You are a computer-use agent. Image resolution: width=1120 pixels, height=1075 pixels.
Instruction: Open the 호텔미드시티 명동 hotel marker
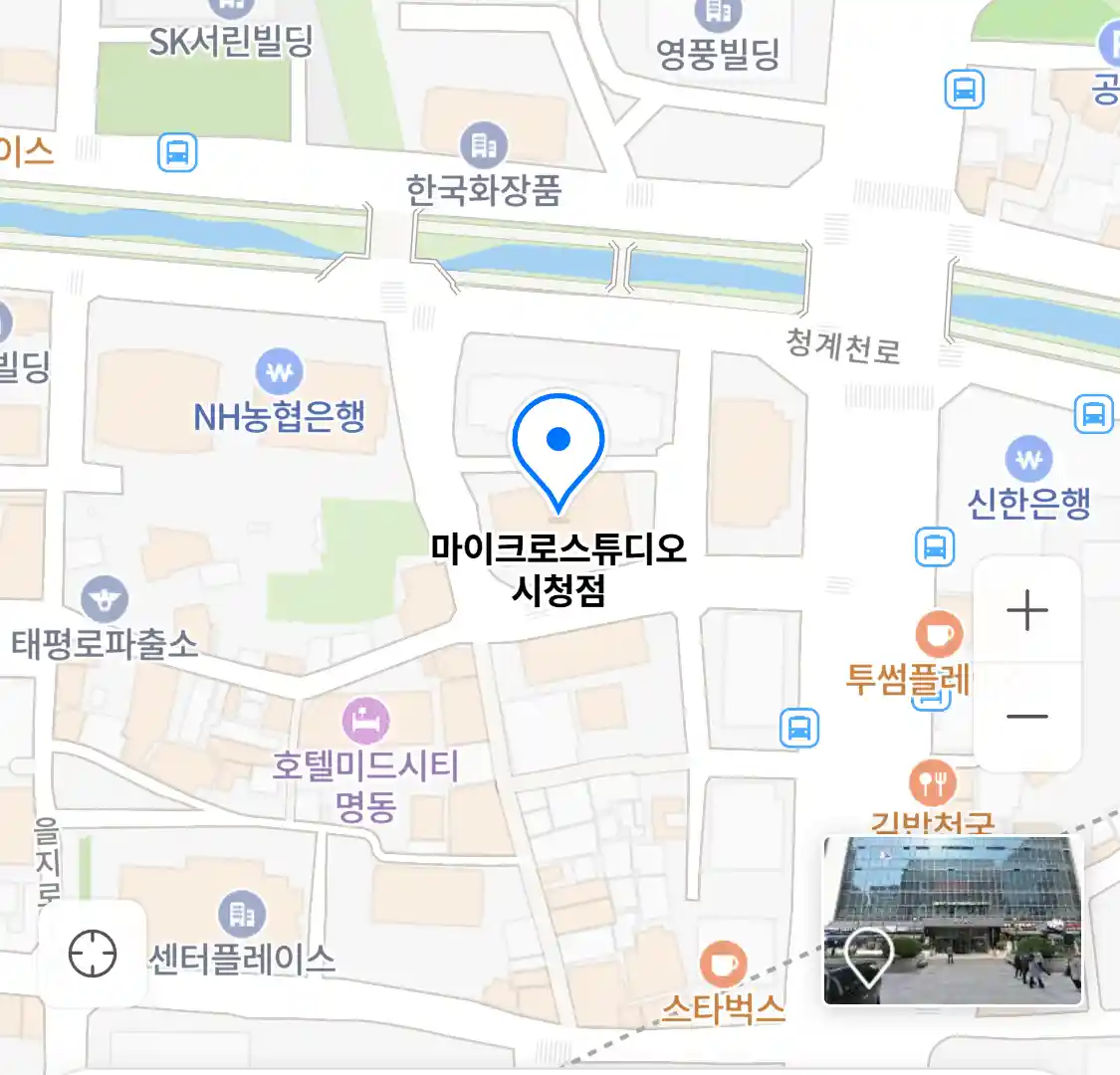coord(366,721)
